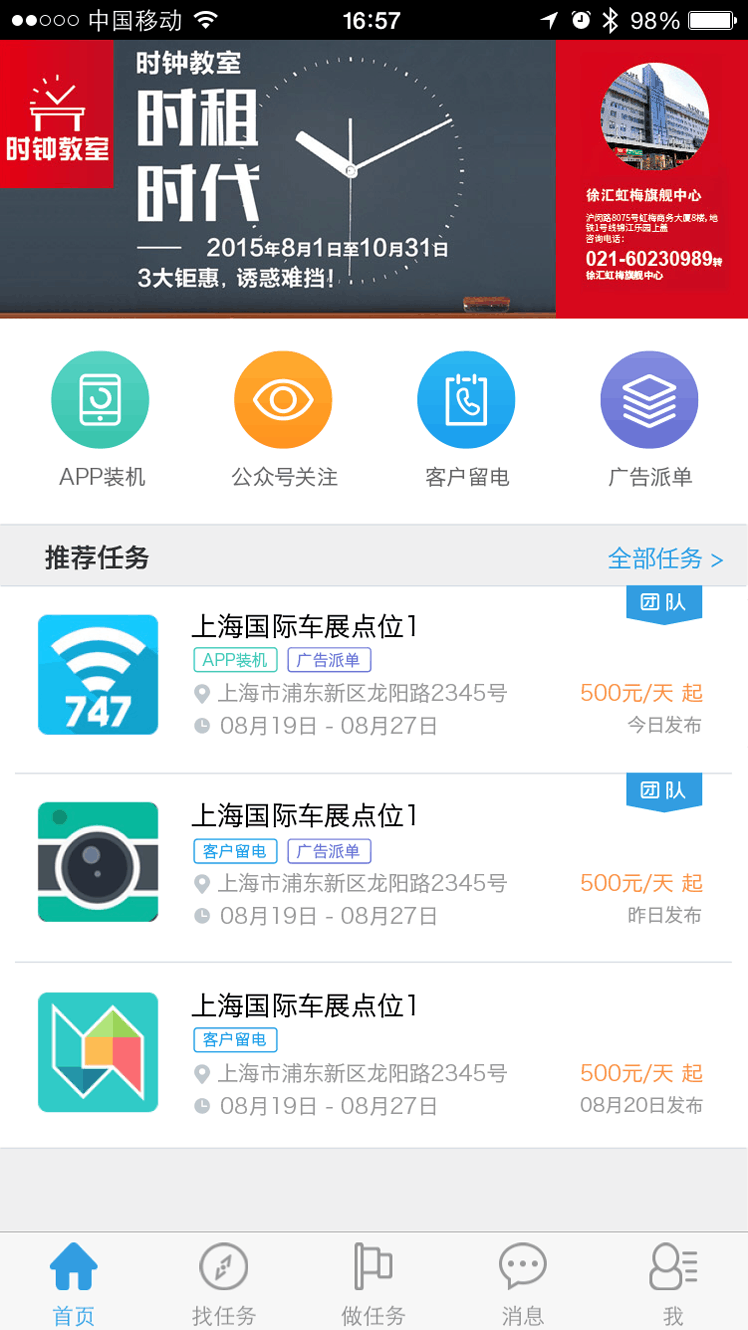
Task: Switch to the 做任务 tab
Action: pyautogui.click(x=373, y=1282)
